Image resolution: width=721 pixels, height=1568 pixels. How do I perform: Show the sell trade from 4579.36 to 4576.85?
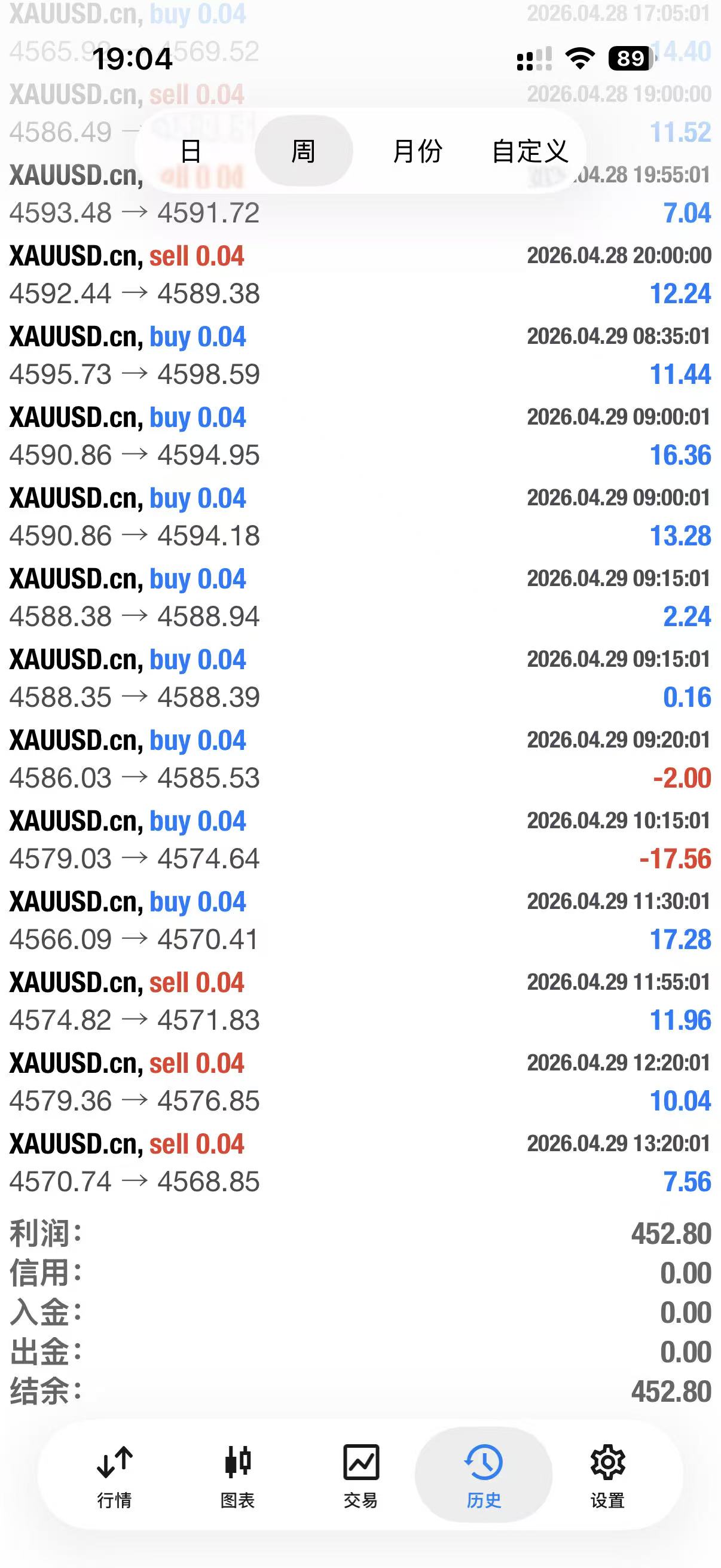pos(360,1082)
